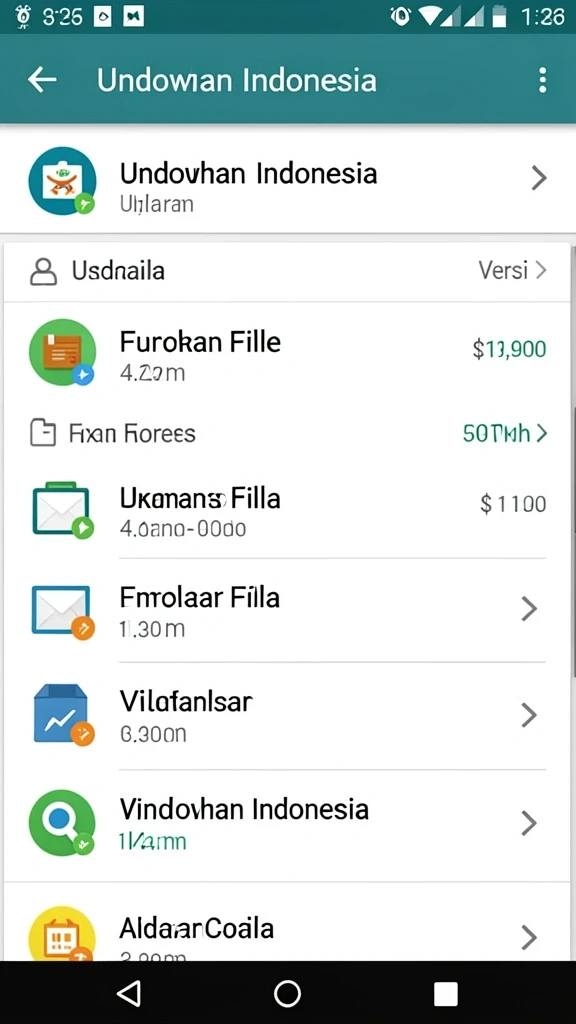The image size is (576, 1024).
Task: Open the Undovhan Indonesia header row
Action: pyautogui.click(x=288, y=180)
